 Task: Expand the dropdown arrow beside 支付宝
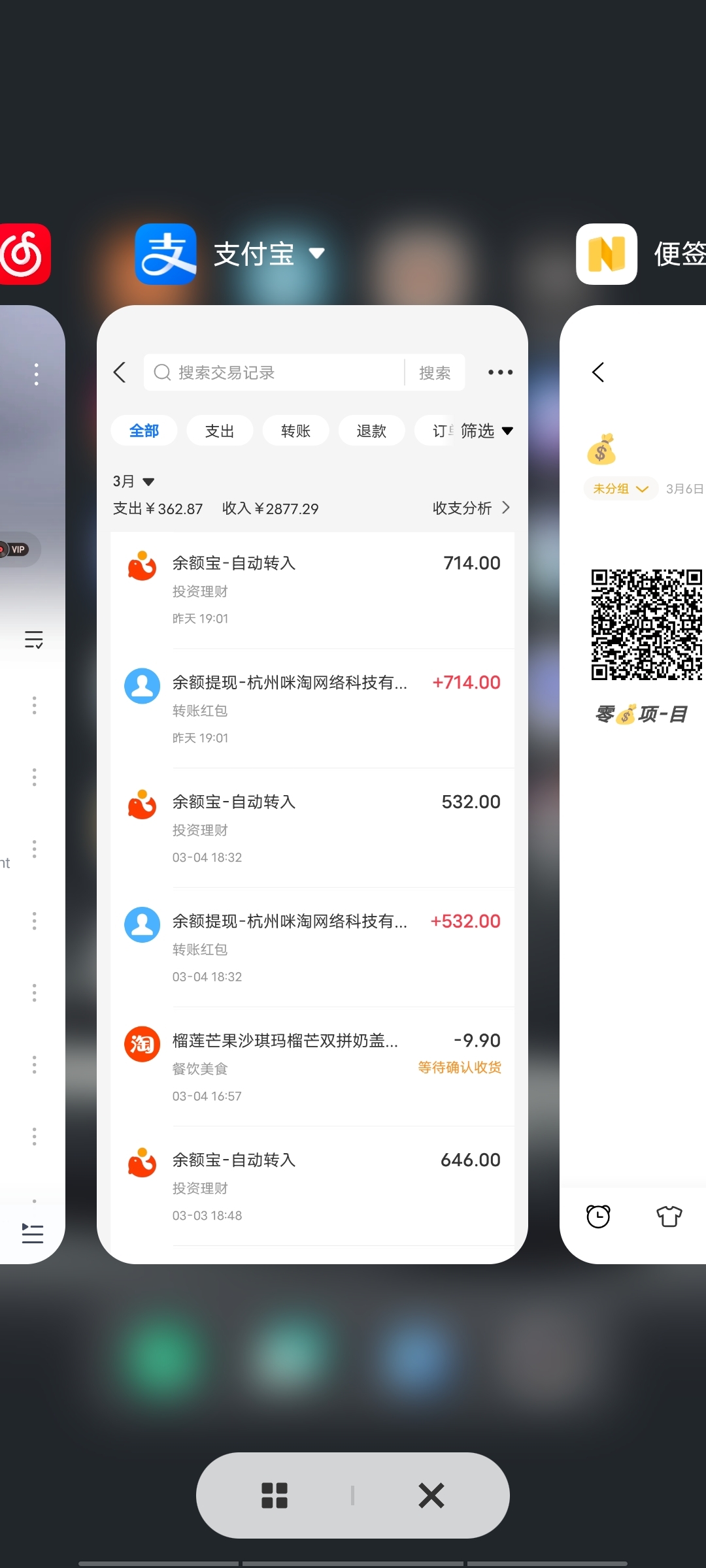pos(317,253)
